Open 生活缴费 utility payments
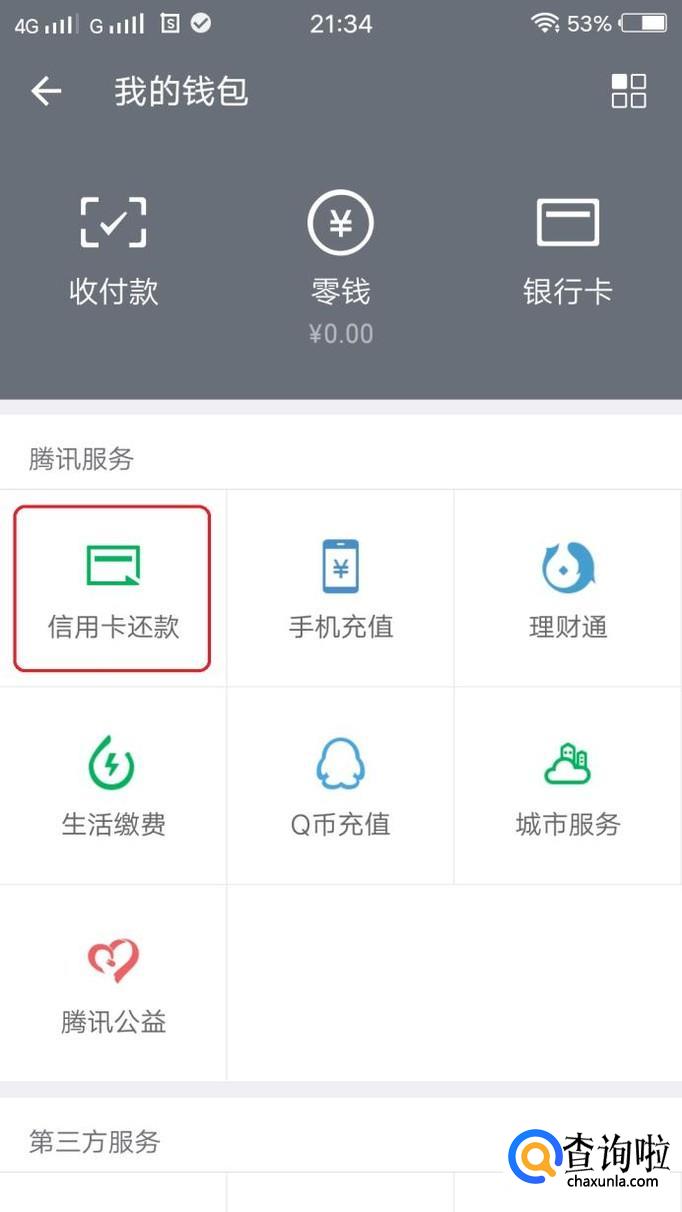682x1212 pixels. click(x=113, y=786)
